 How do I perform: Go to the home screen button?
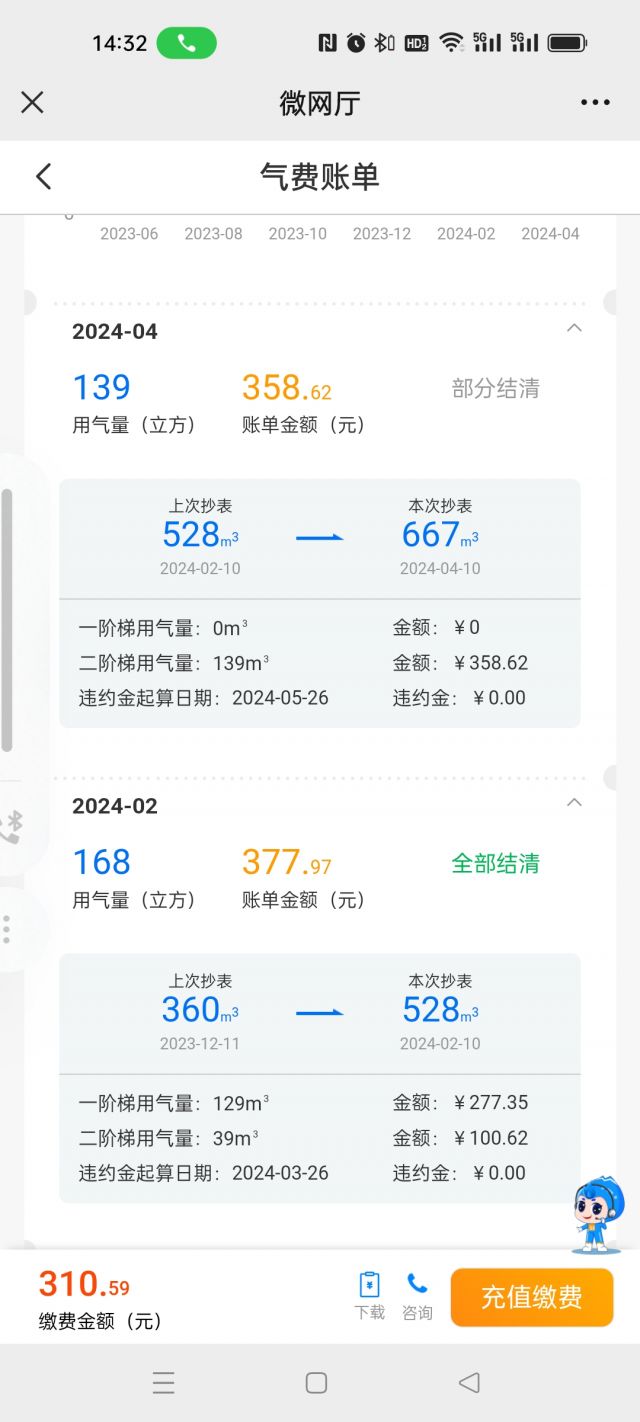316,1382
